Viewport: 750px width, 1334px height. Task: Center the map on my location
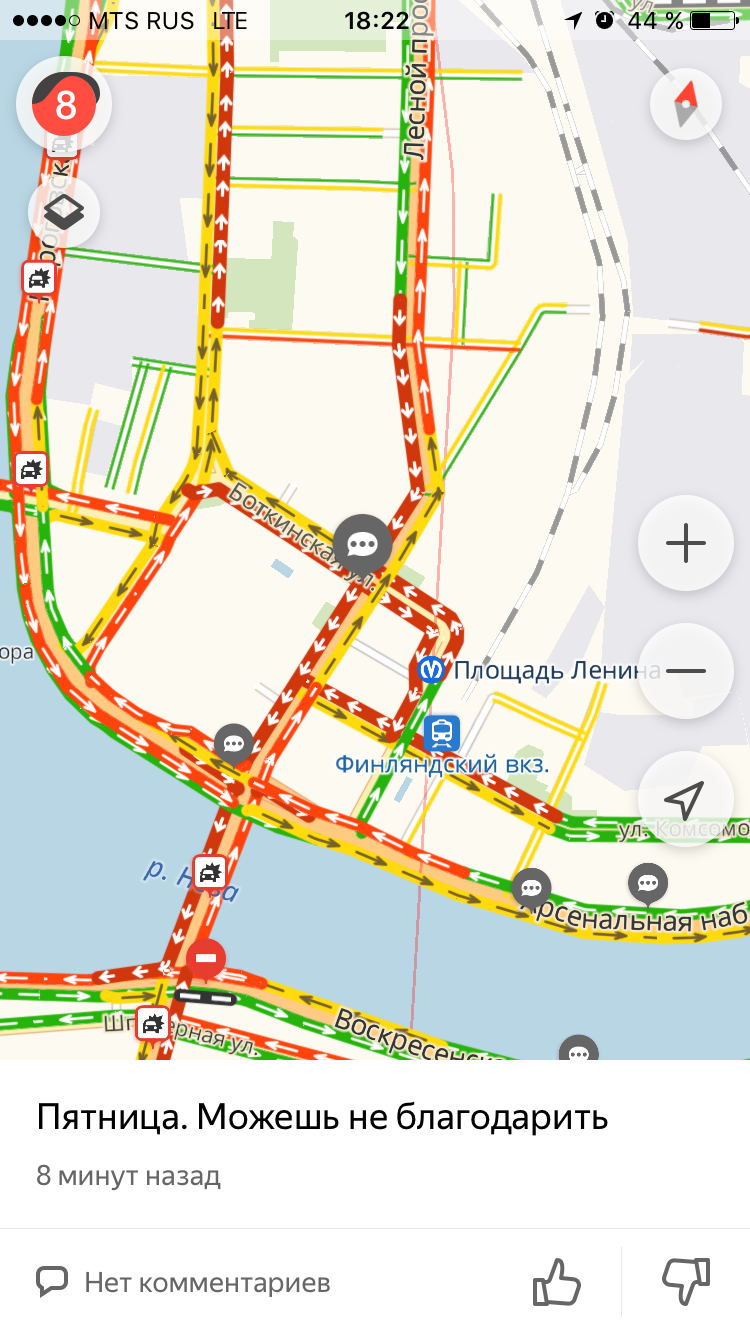click(x=686, y=798)
